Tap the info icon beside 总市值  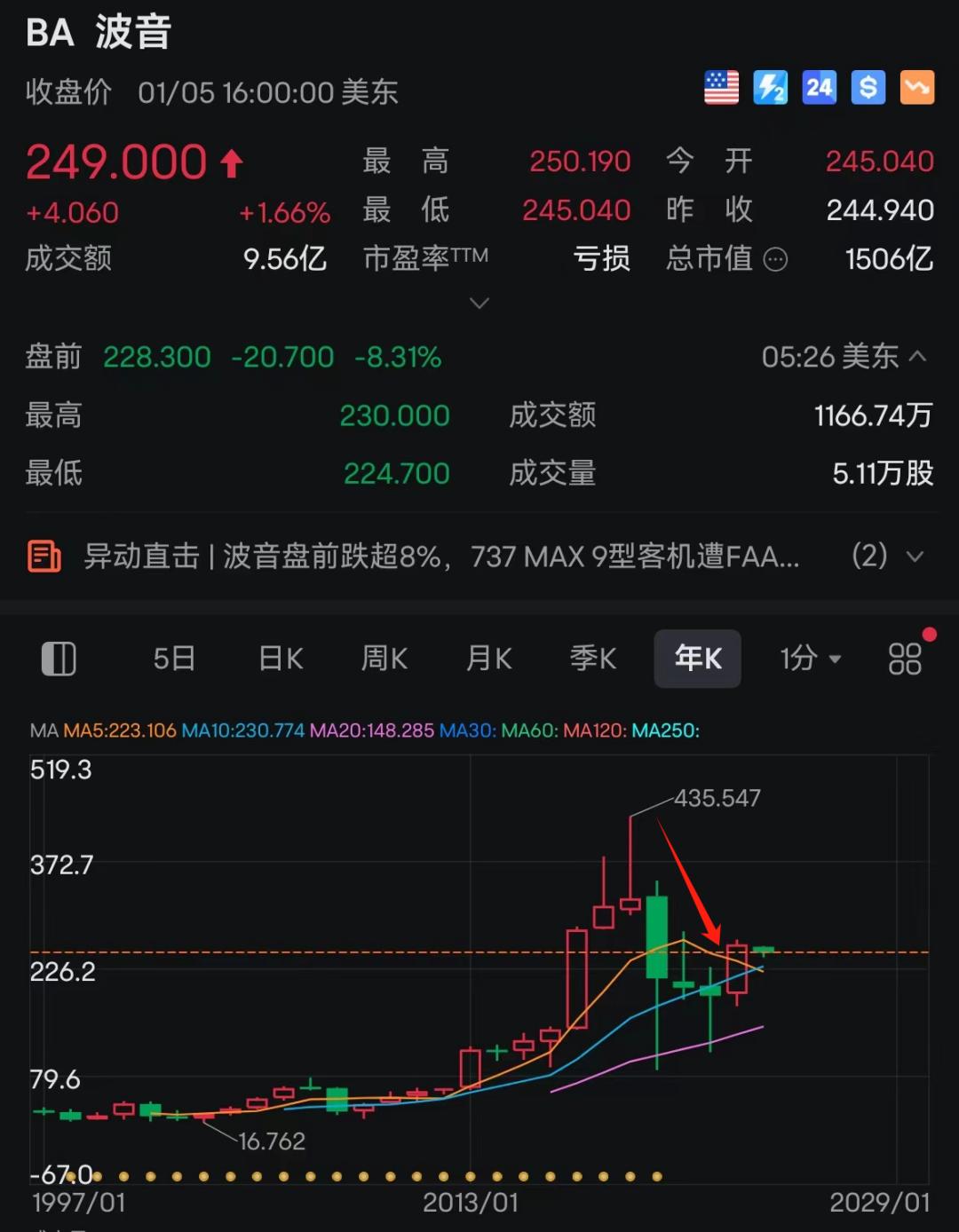pos(775,260)
